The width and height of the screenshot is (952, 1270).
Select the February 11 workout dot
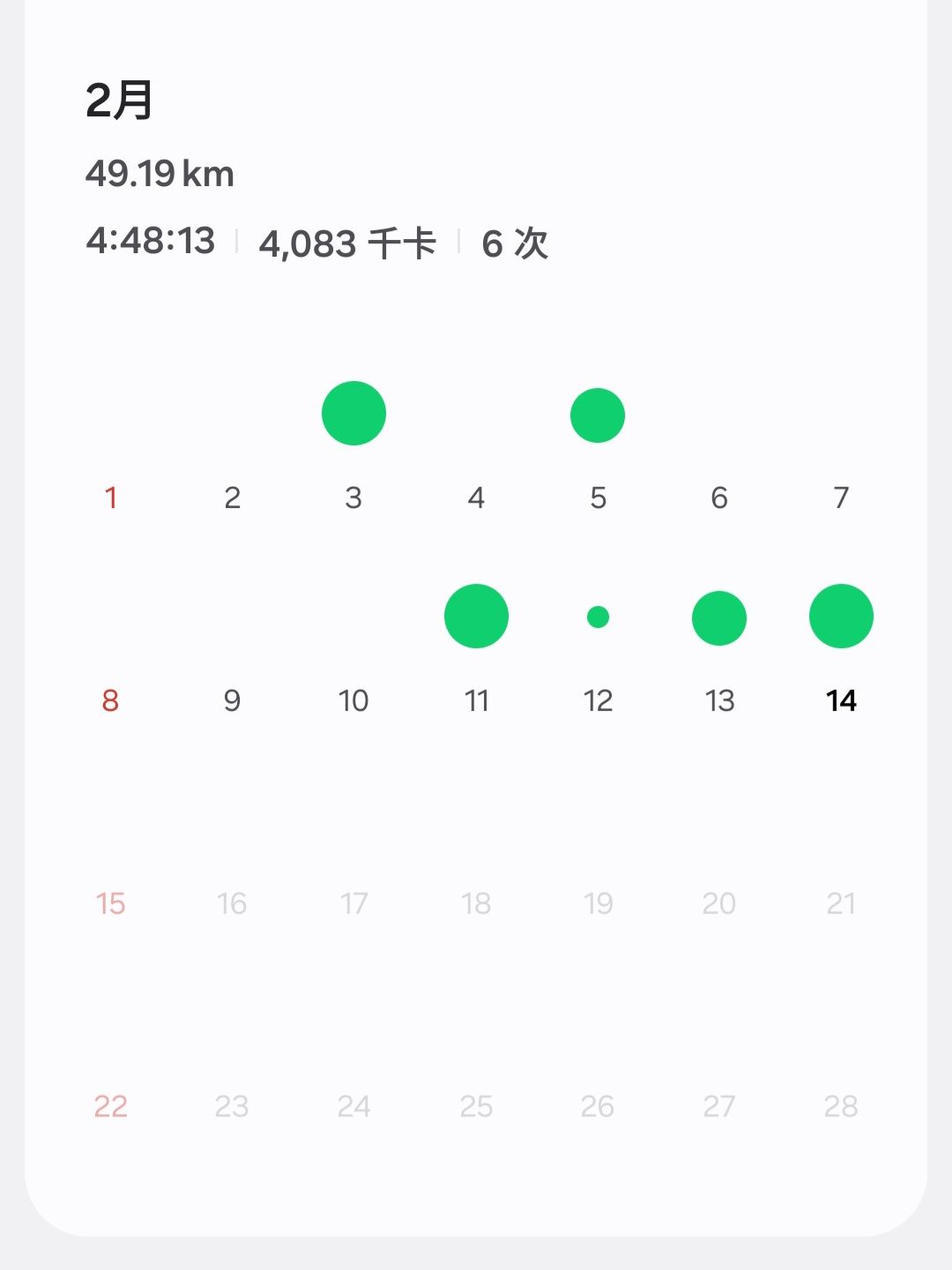476,616
